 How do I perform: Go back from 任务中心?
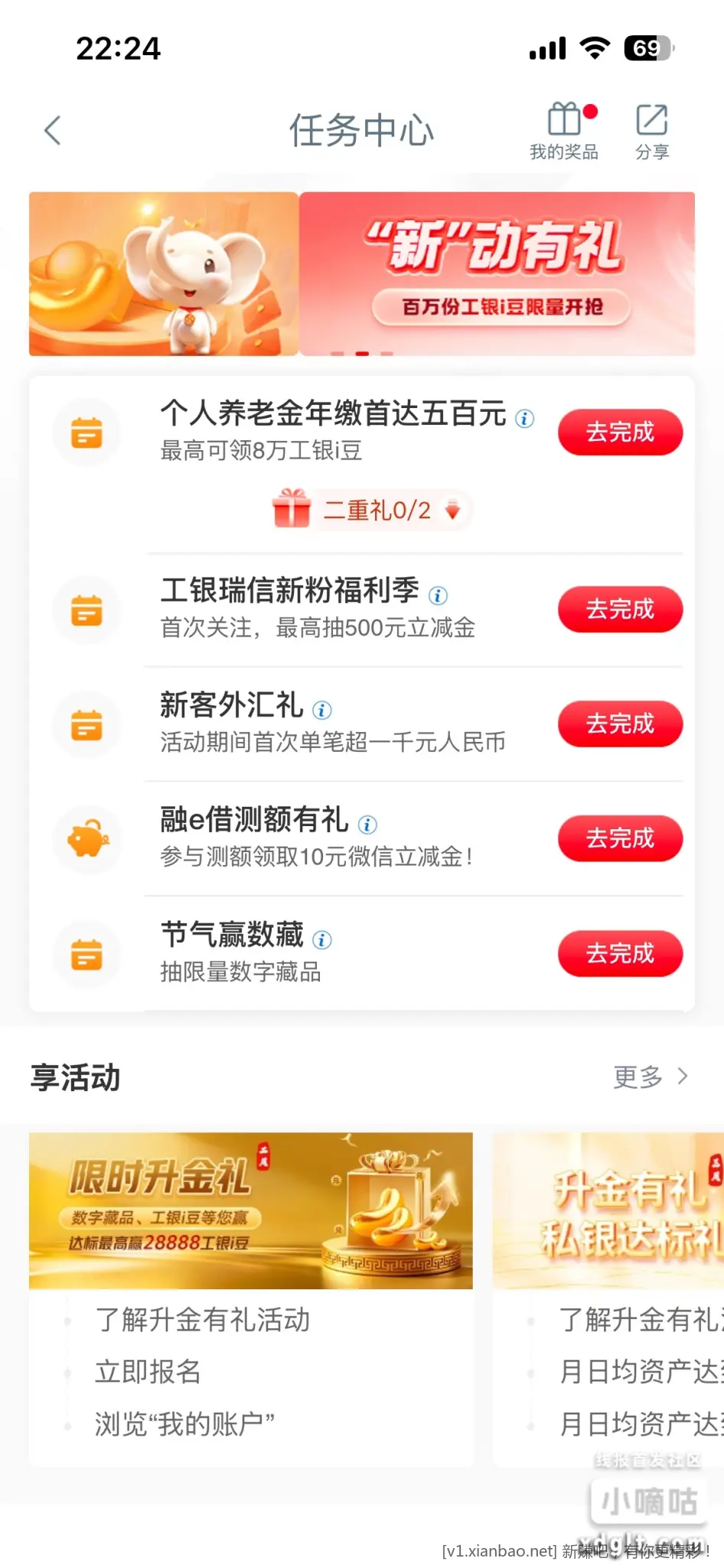52,130
